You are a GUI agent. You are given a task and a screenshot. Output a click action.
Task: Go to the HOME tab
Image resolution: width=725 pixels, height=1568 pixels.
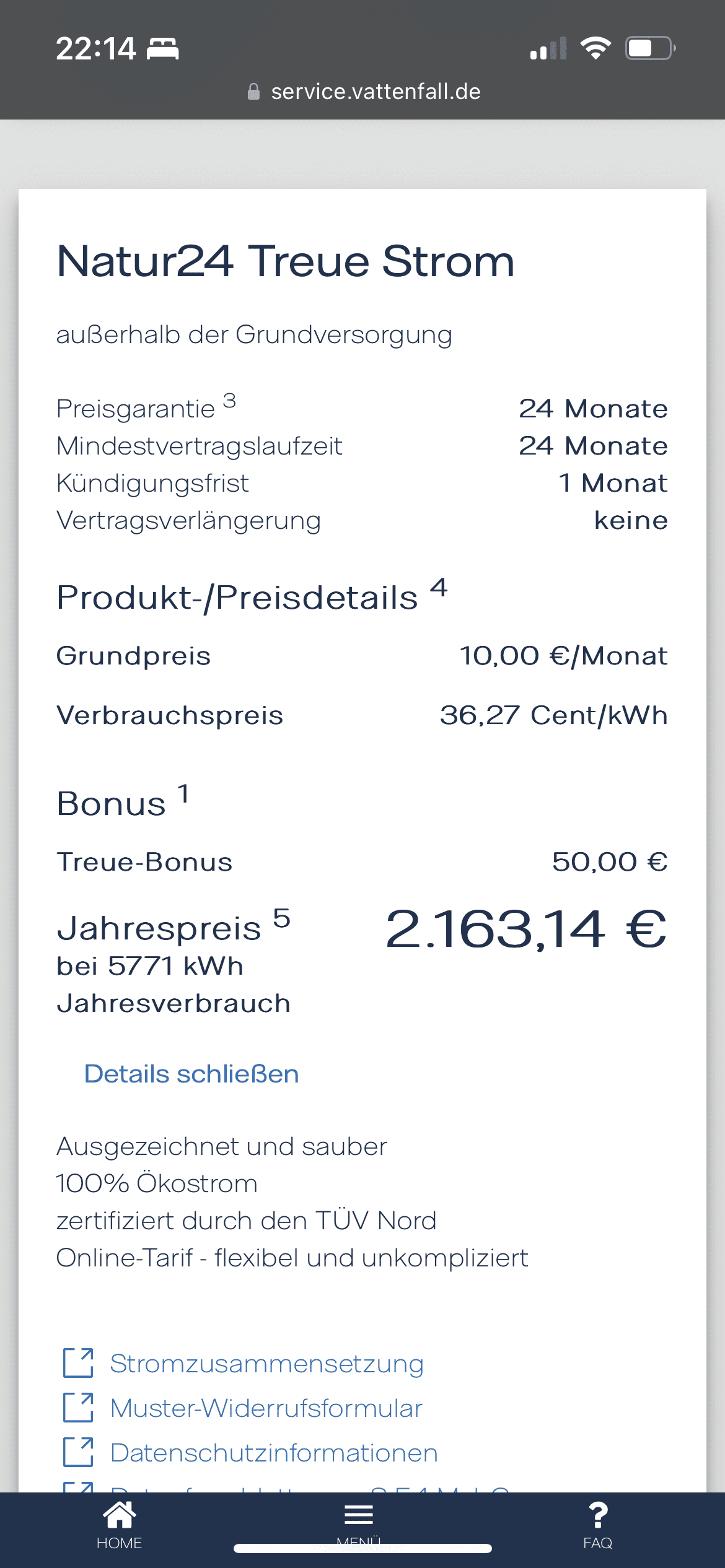tap(119, 1525)
